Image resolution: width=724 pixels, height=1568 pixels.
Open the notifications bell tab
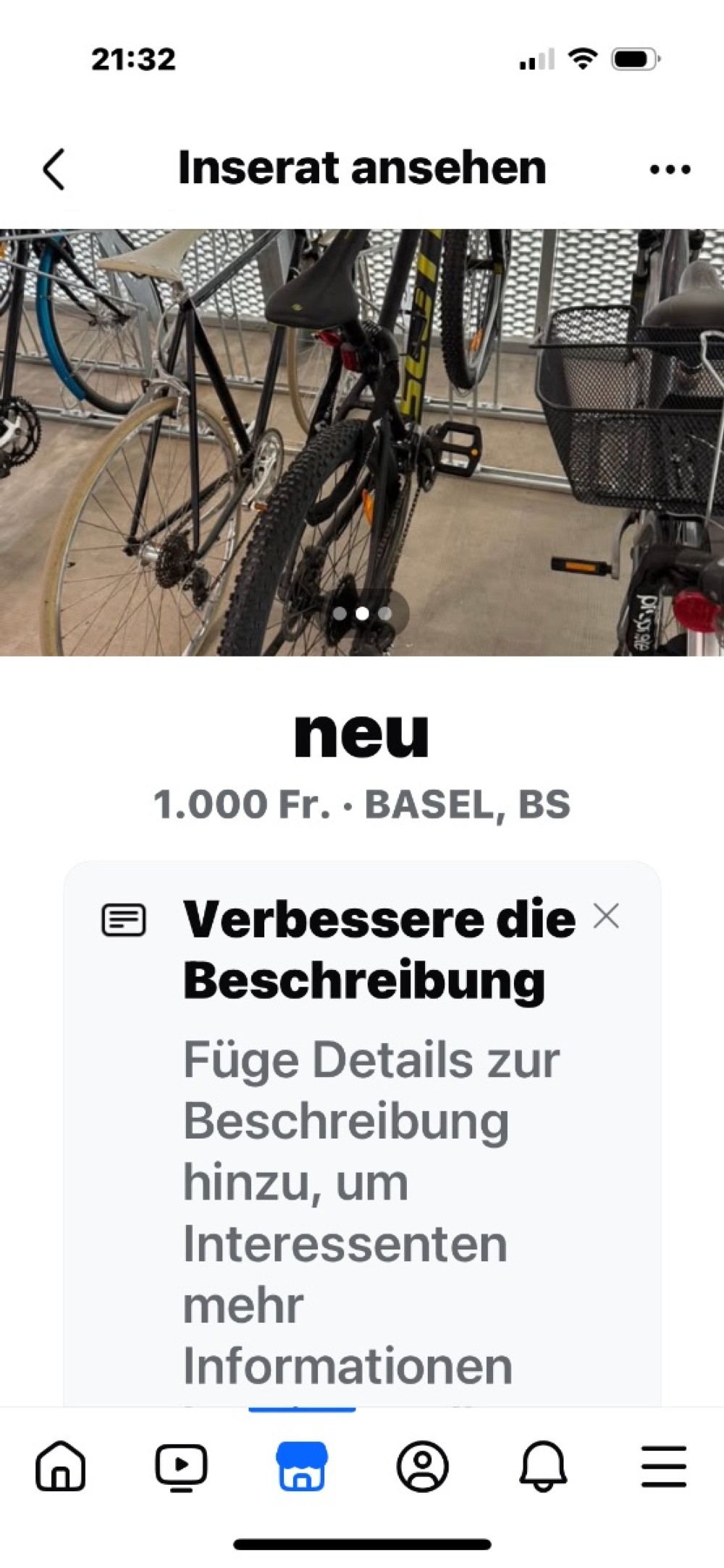[543, 1467]
